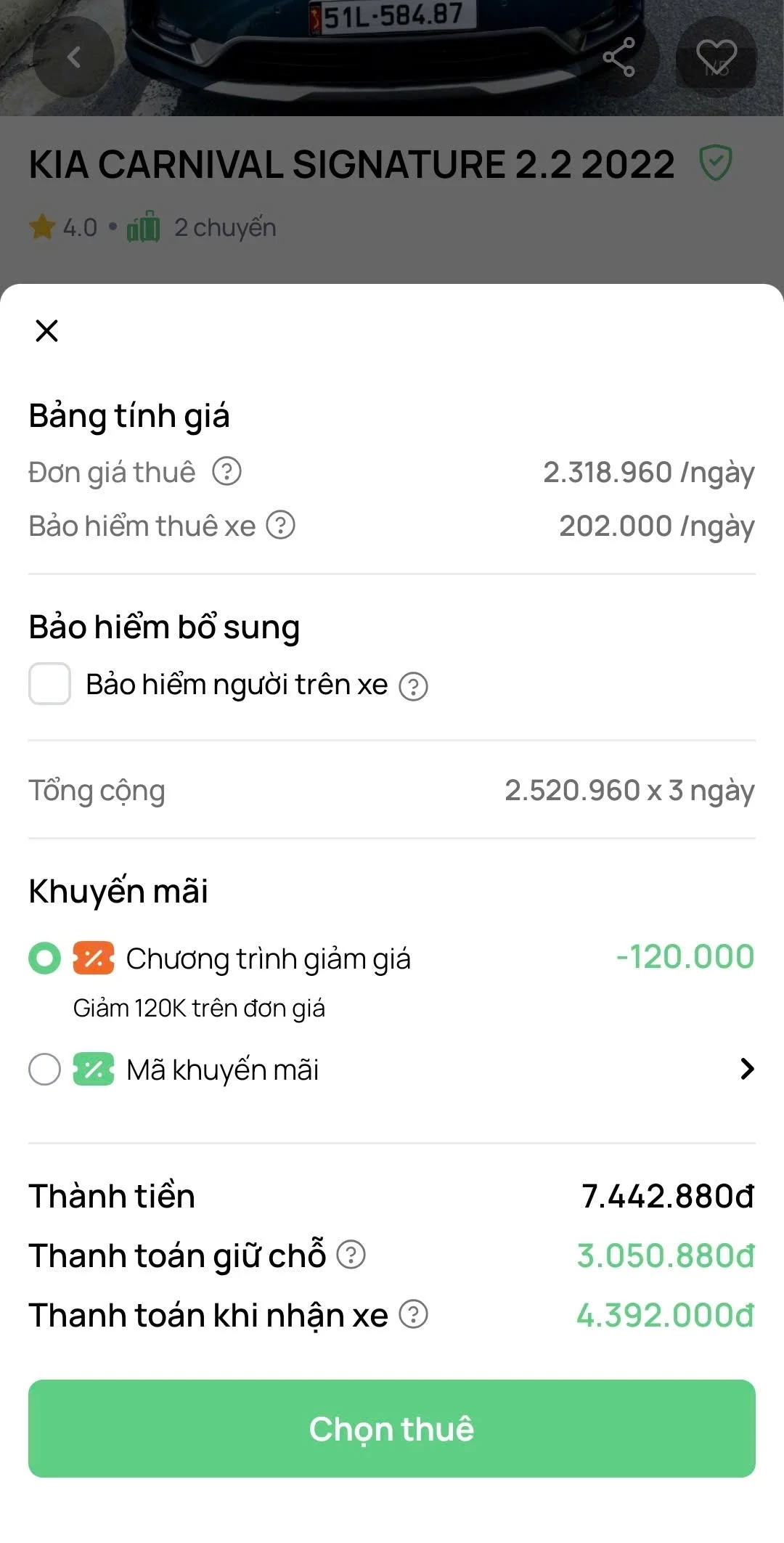Tap the question mark beside Bảo hiểm người trên xe
This screenshot has height=1543, width=784.
click(415, 683)
